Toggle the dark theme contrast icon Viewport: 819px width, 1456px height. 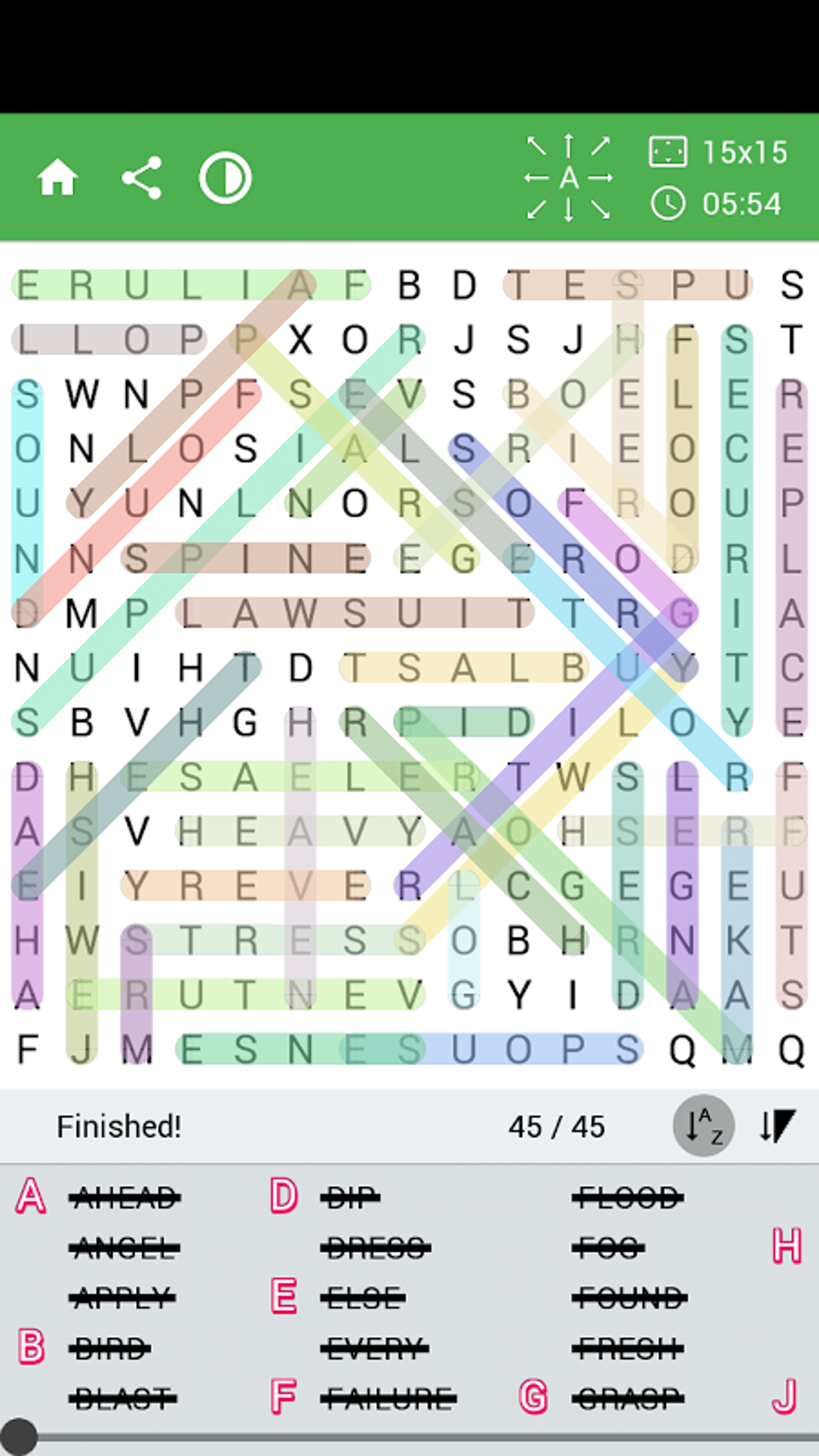coord(226,179)
